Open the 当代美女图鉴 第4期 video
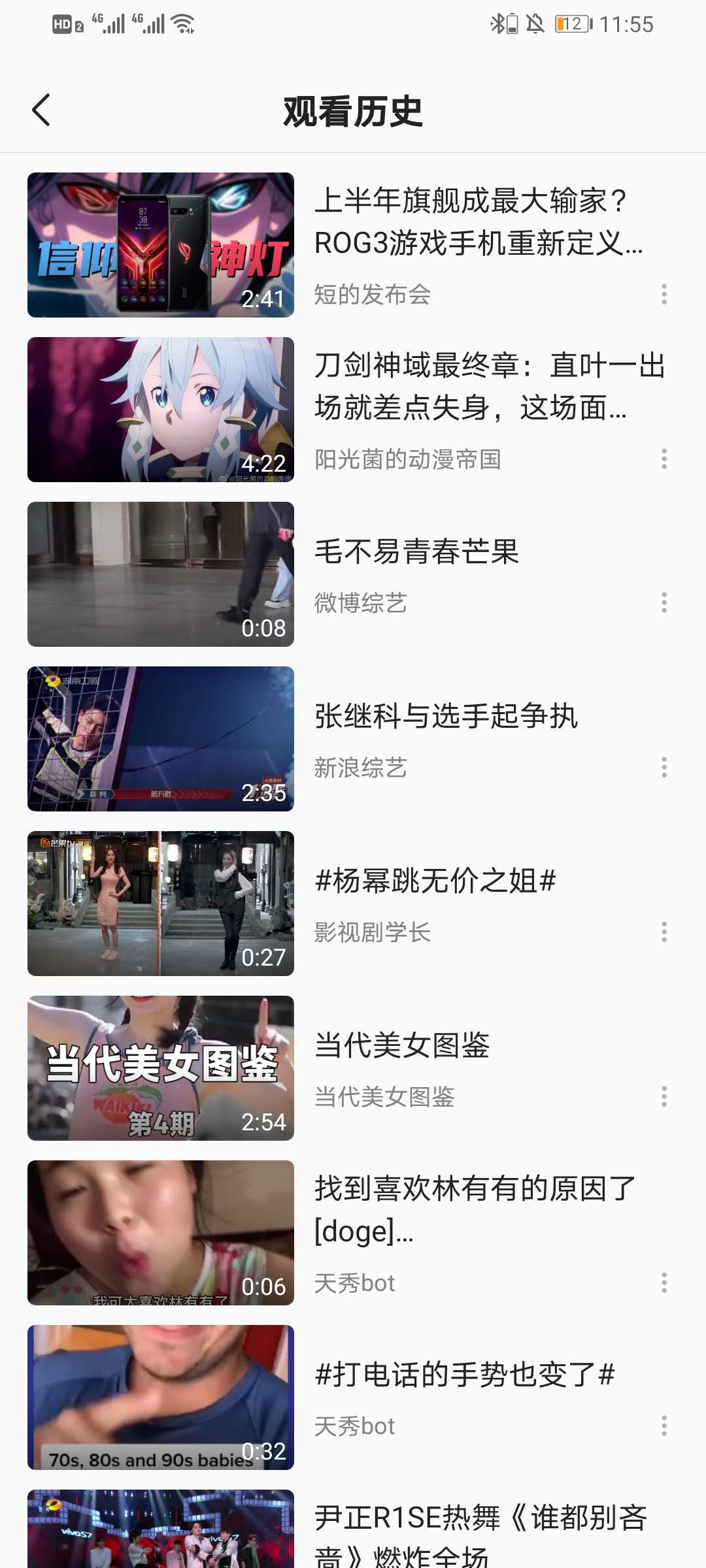 [x=161, y=1068]
